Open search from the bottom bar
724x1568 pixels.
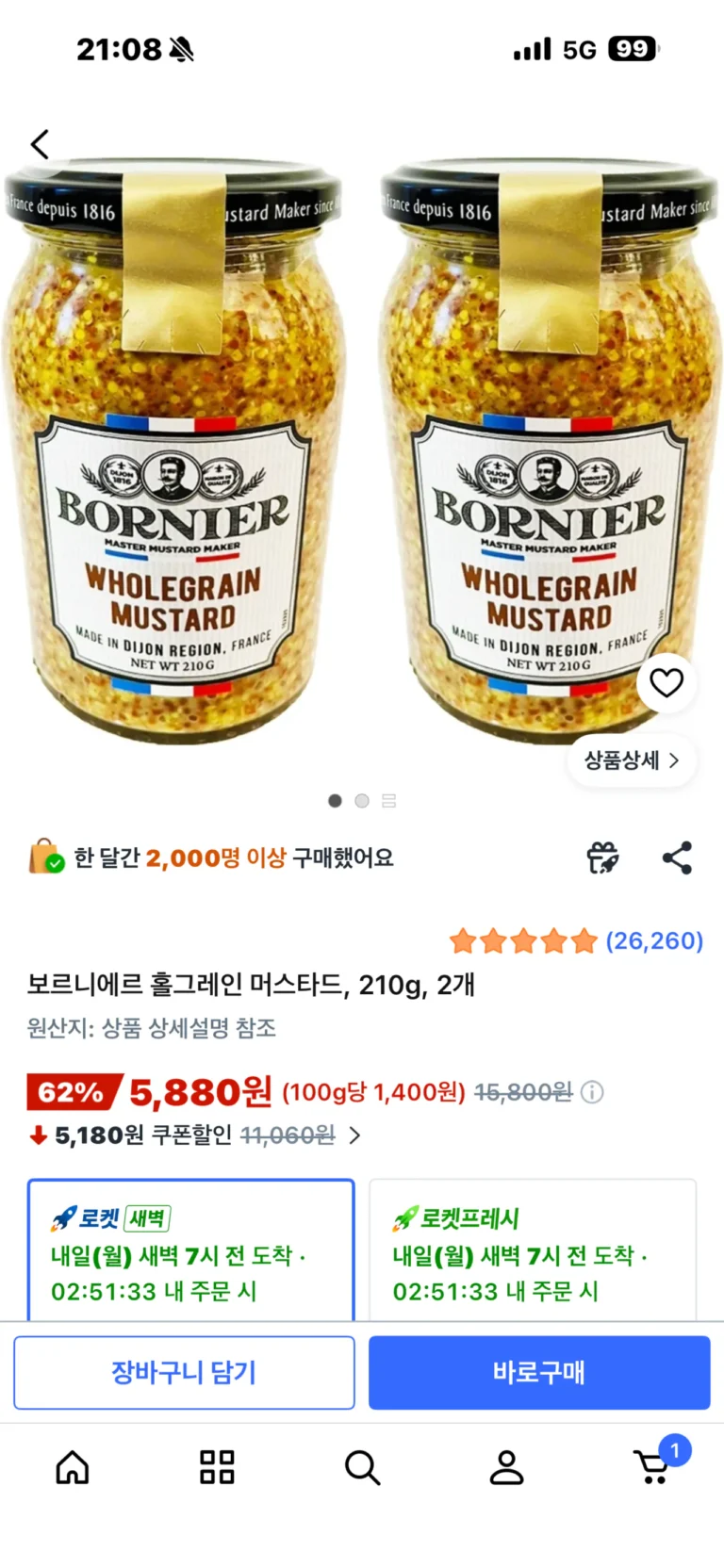[362, 1467]
